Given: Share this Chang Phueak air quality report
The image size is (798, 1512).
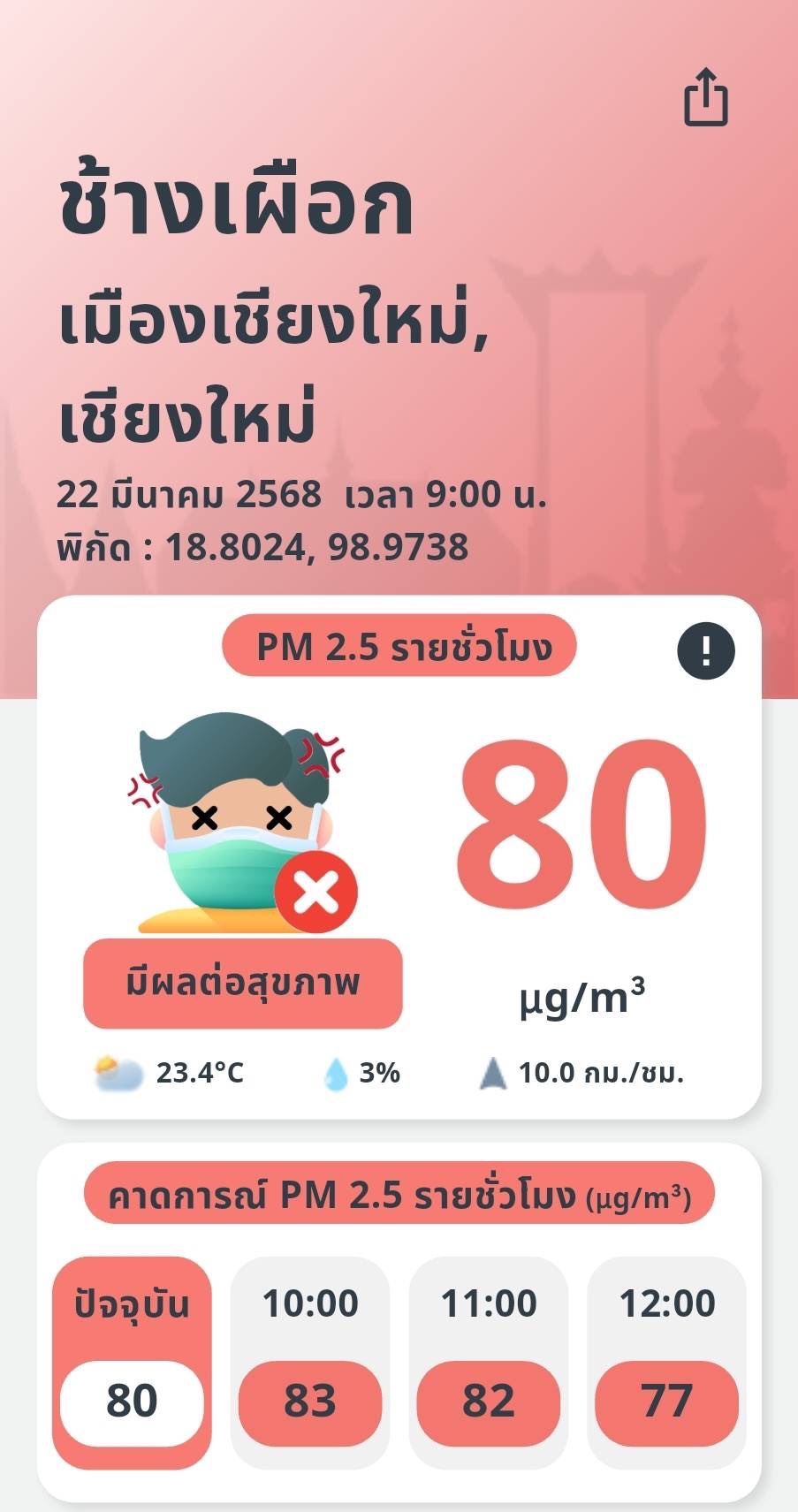Looking at the screenshot, I should pos(705,97).
